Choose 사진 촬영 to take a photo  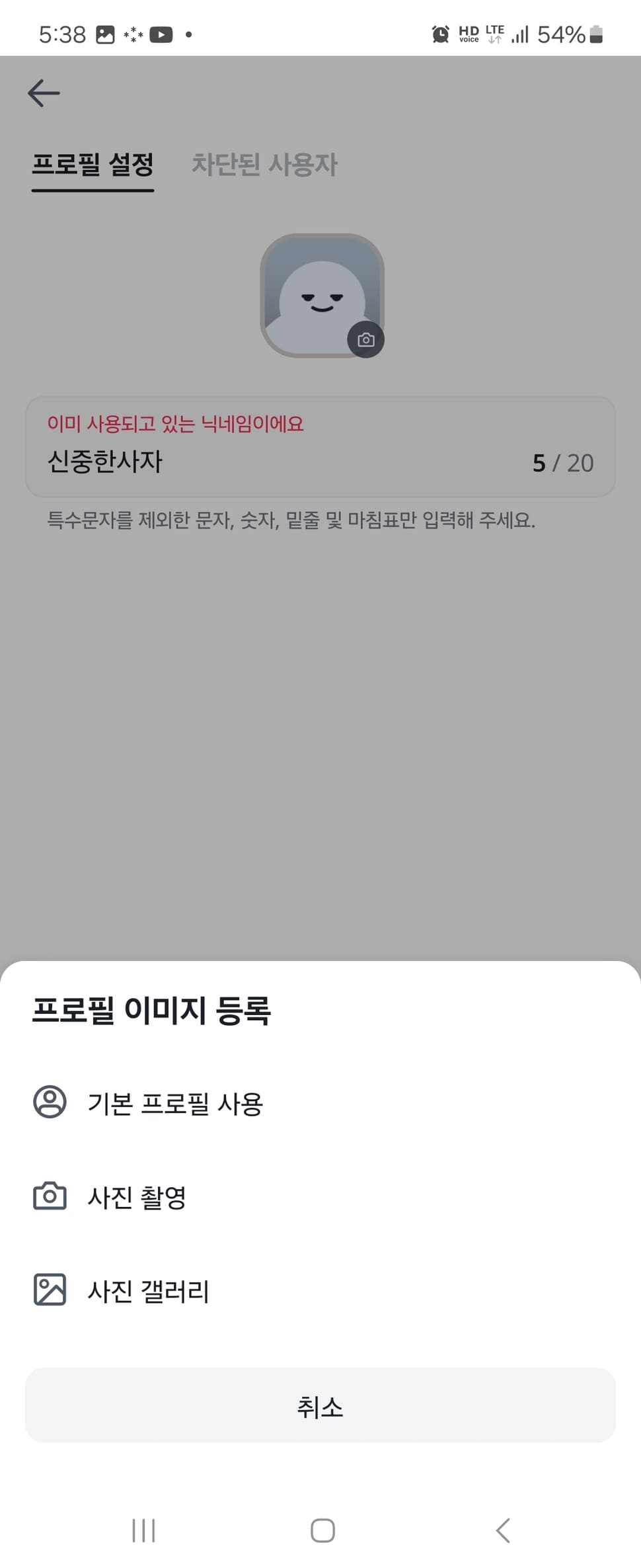(x=137, y=1197)
